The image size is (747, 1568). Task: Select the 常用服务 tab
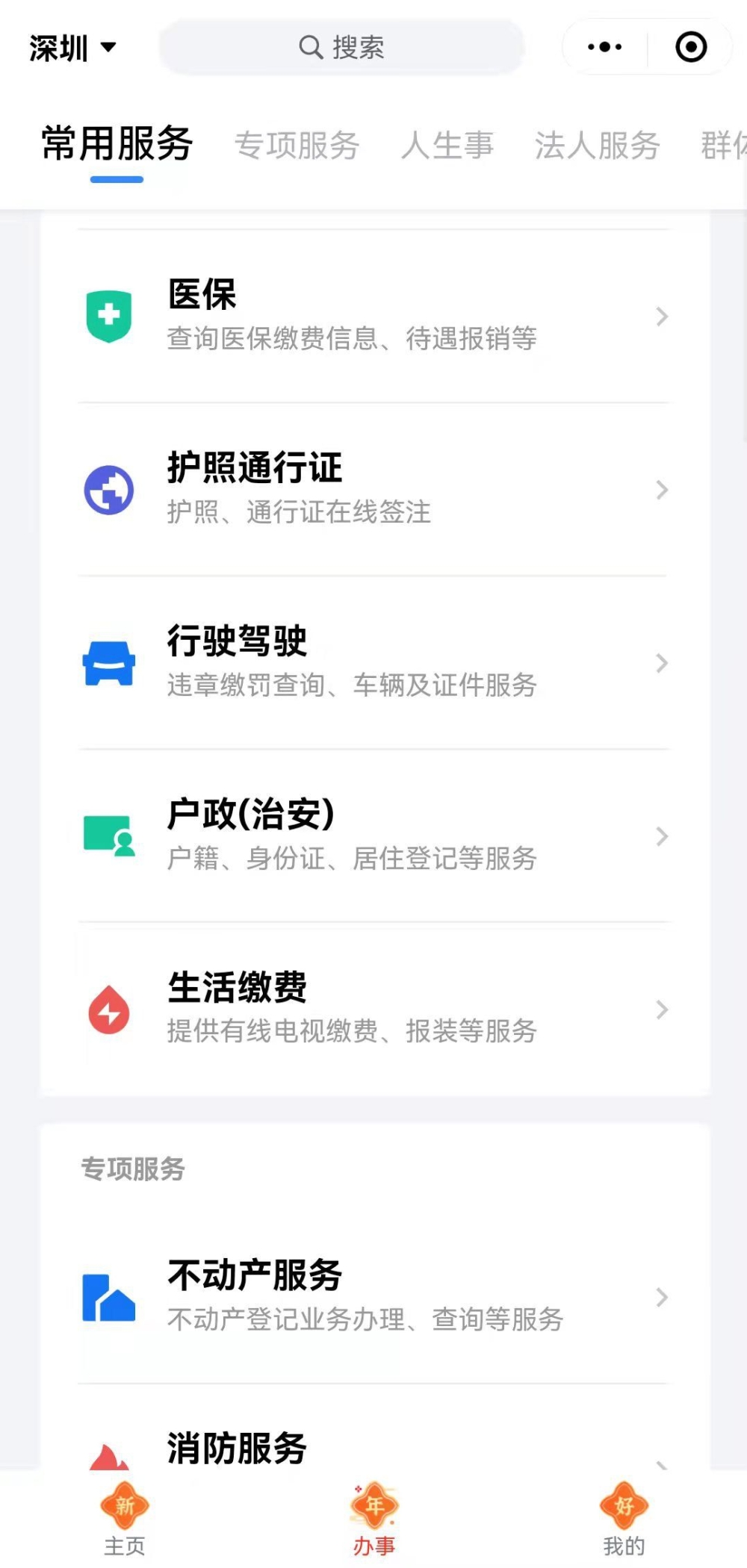point(117,143)
